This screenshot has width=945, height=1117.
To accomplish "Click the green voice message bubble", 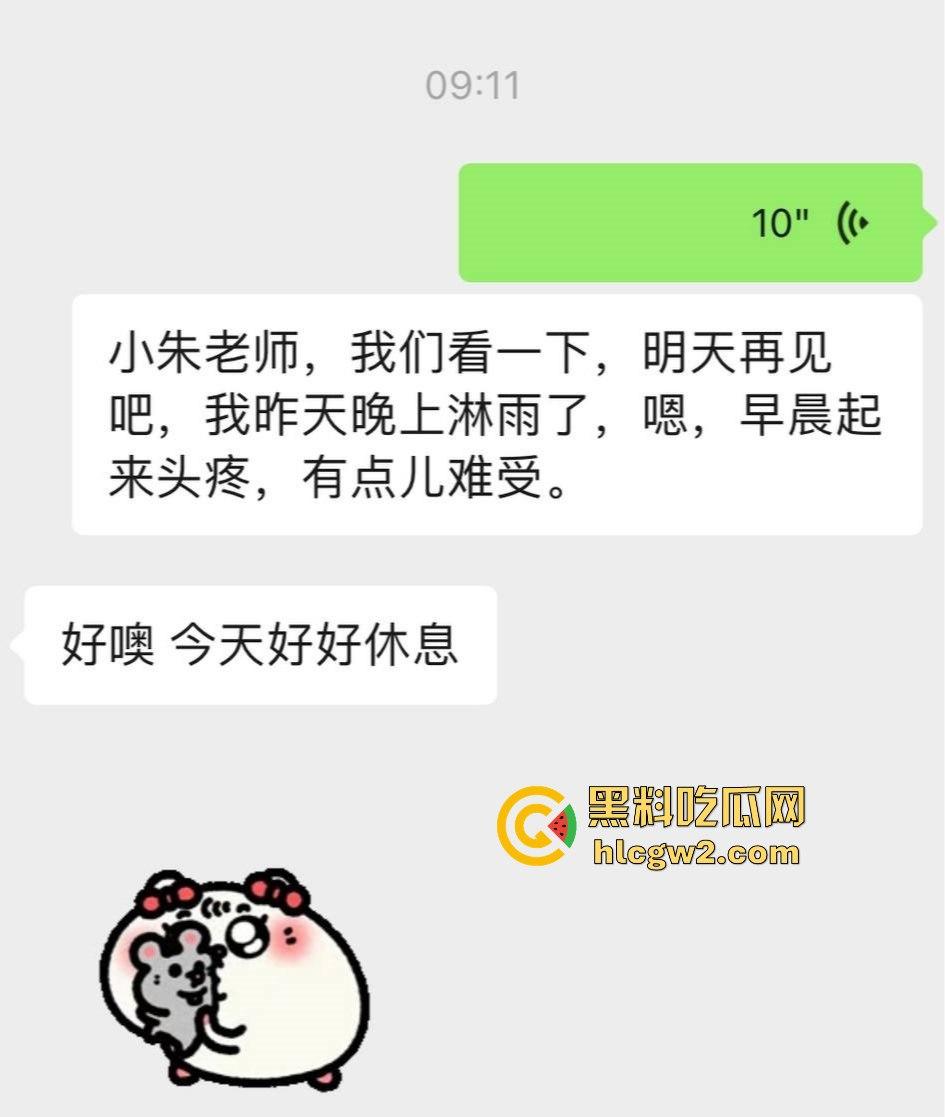I will coord(690,222).
